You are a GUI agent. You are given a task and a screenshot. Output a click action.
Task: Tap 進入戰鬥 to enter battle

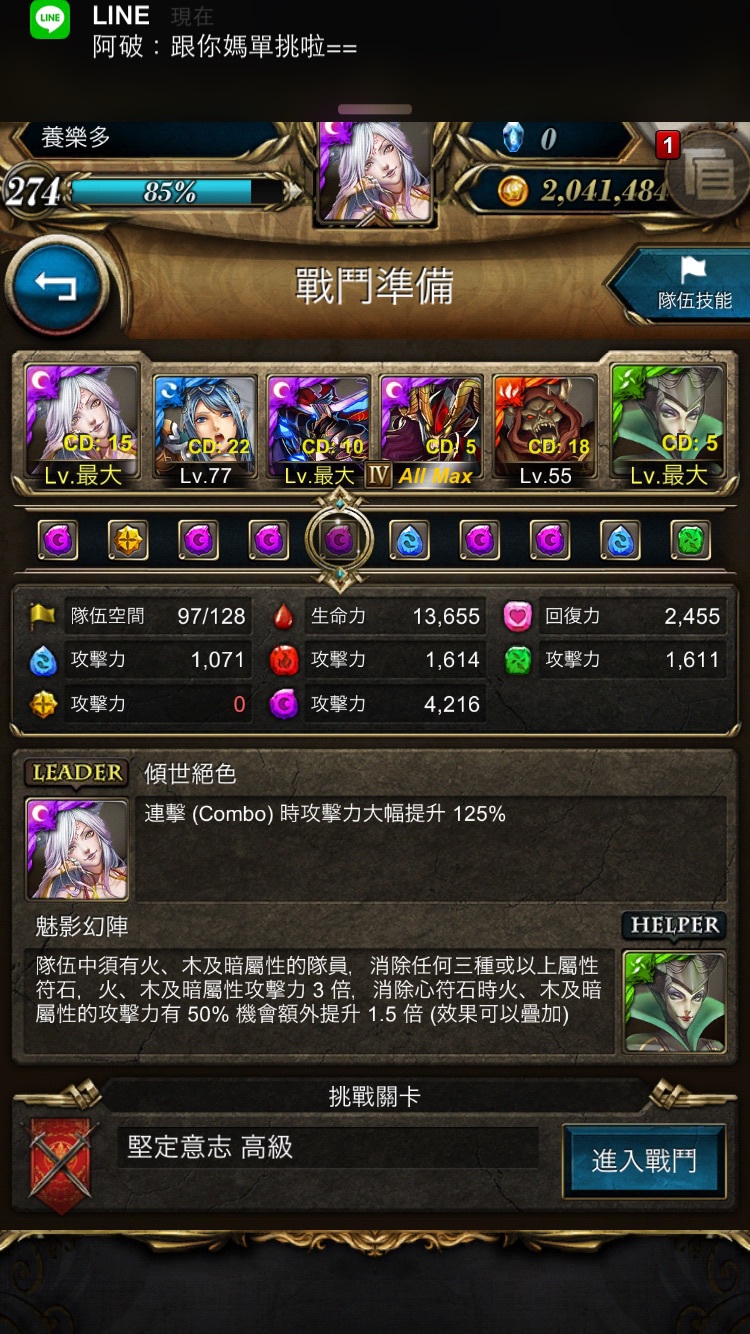click(644, 1161)
